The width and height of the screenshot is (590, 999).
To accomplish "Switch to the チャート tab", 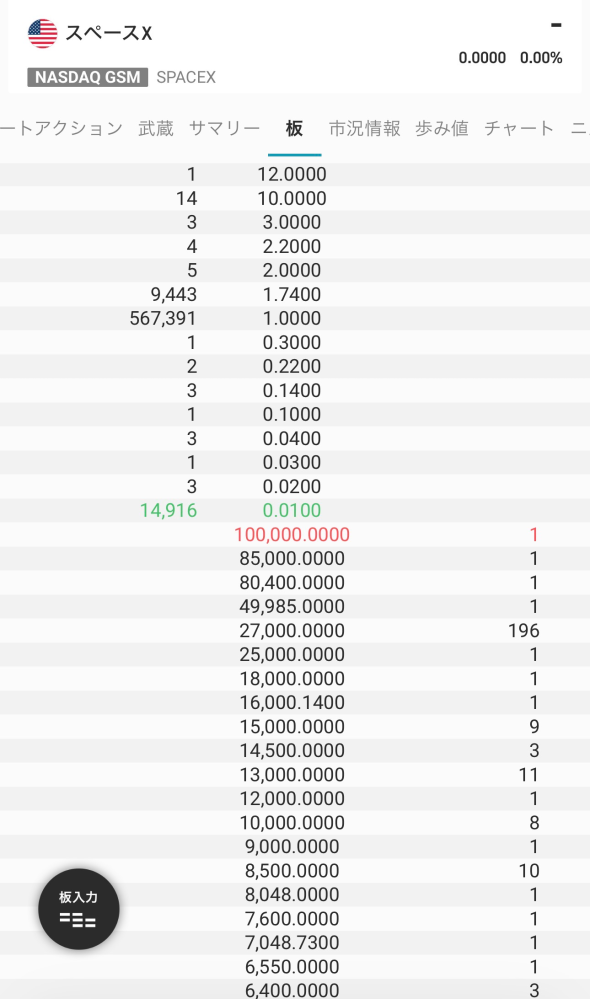I will click(x=519, y=128).
